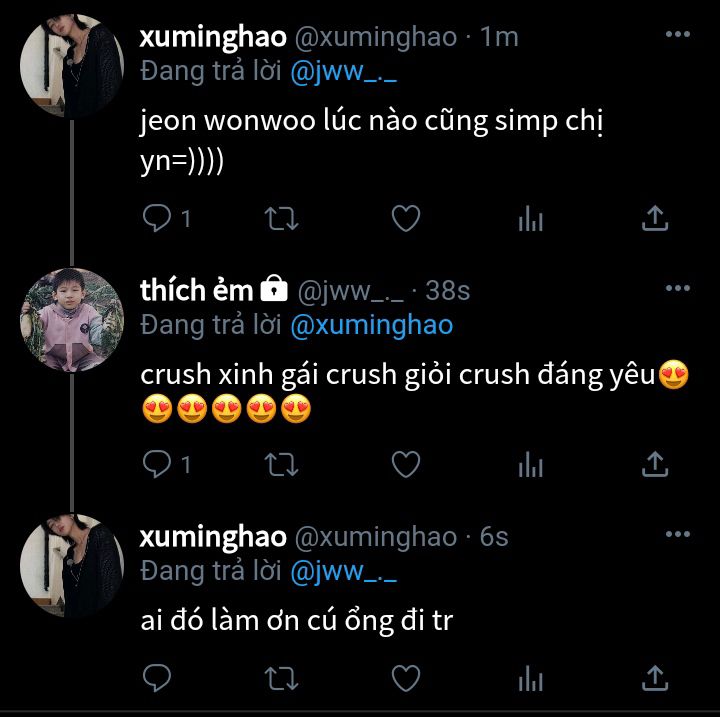Like the "ai đó làm ơn" tweet
The width and height of the screenshot is (720, 717).
[x=405, y=678]
